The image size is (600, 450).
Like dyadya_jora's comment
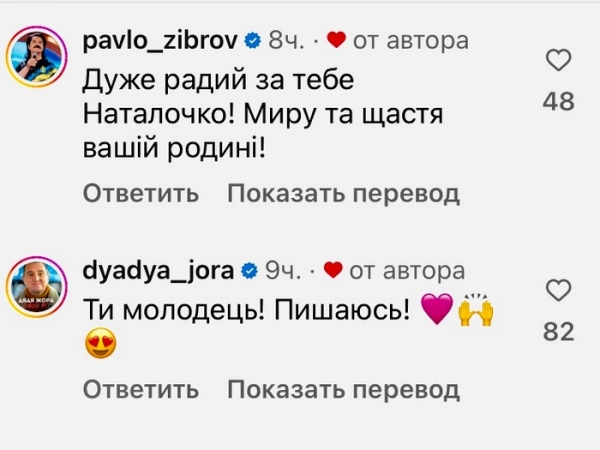[557, 291]
